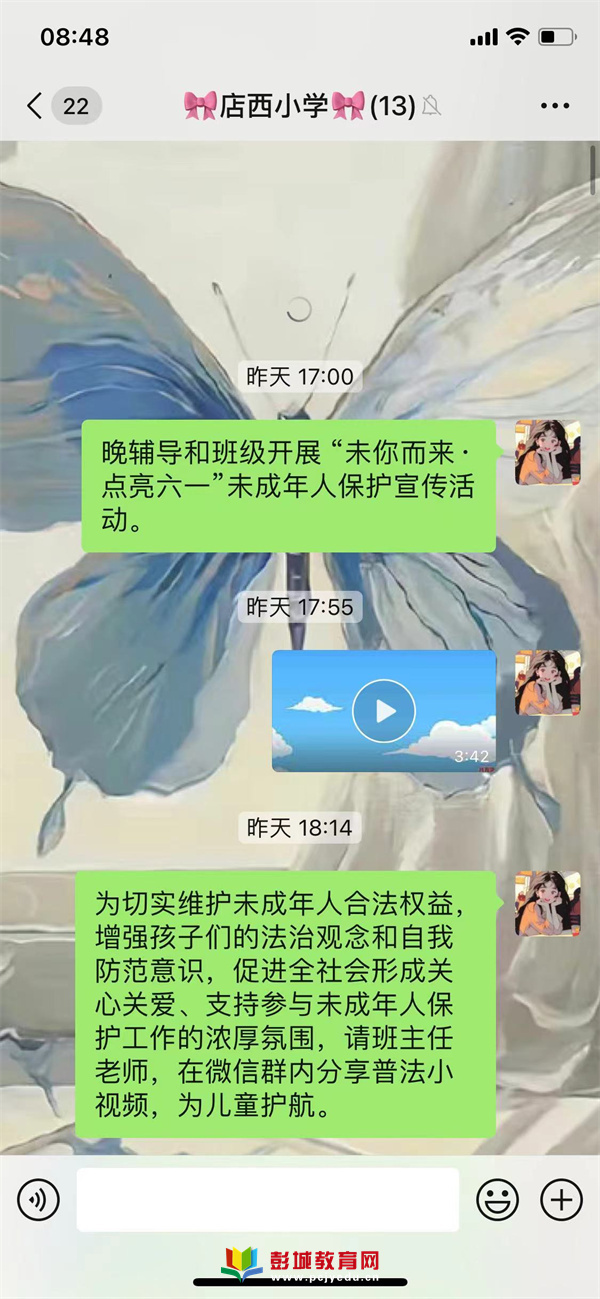The image size is (600, 1299).
Task: Play the 3:42 video message
Action: coord(384,711)
